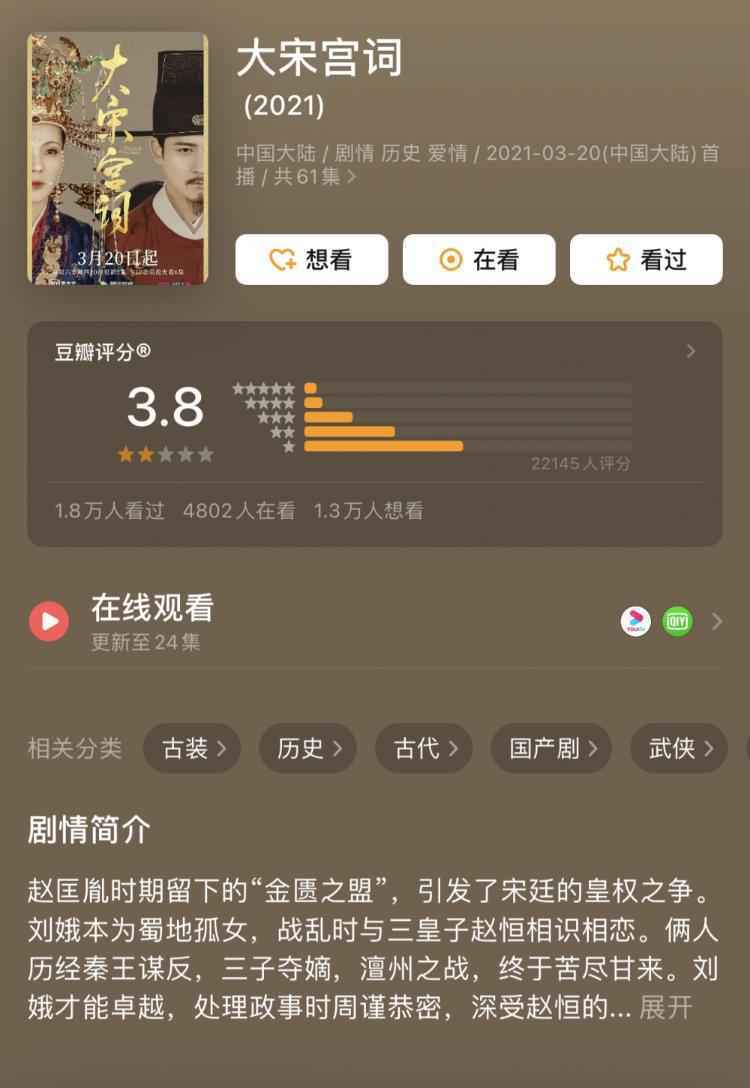Viewport: 750px width, 1088px height.
Task: Open the iQIYI streaming platform icon
Action: (x=677, y=621)
